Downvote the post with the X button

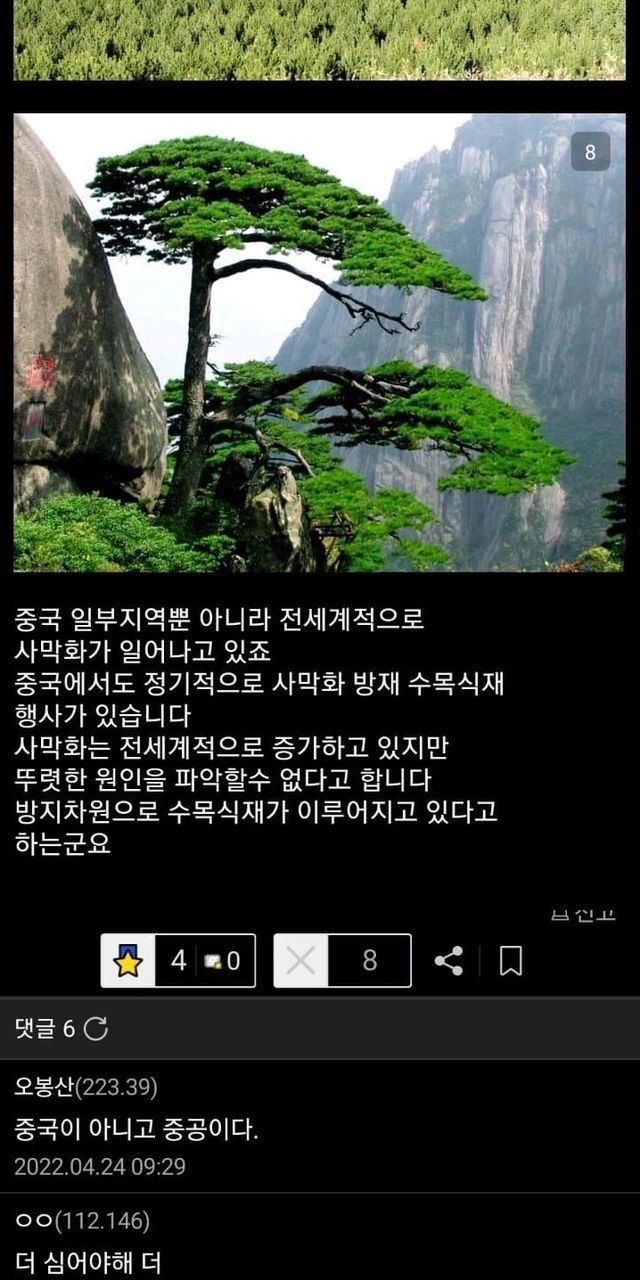point(301,961)
